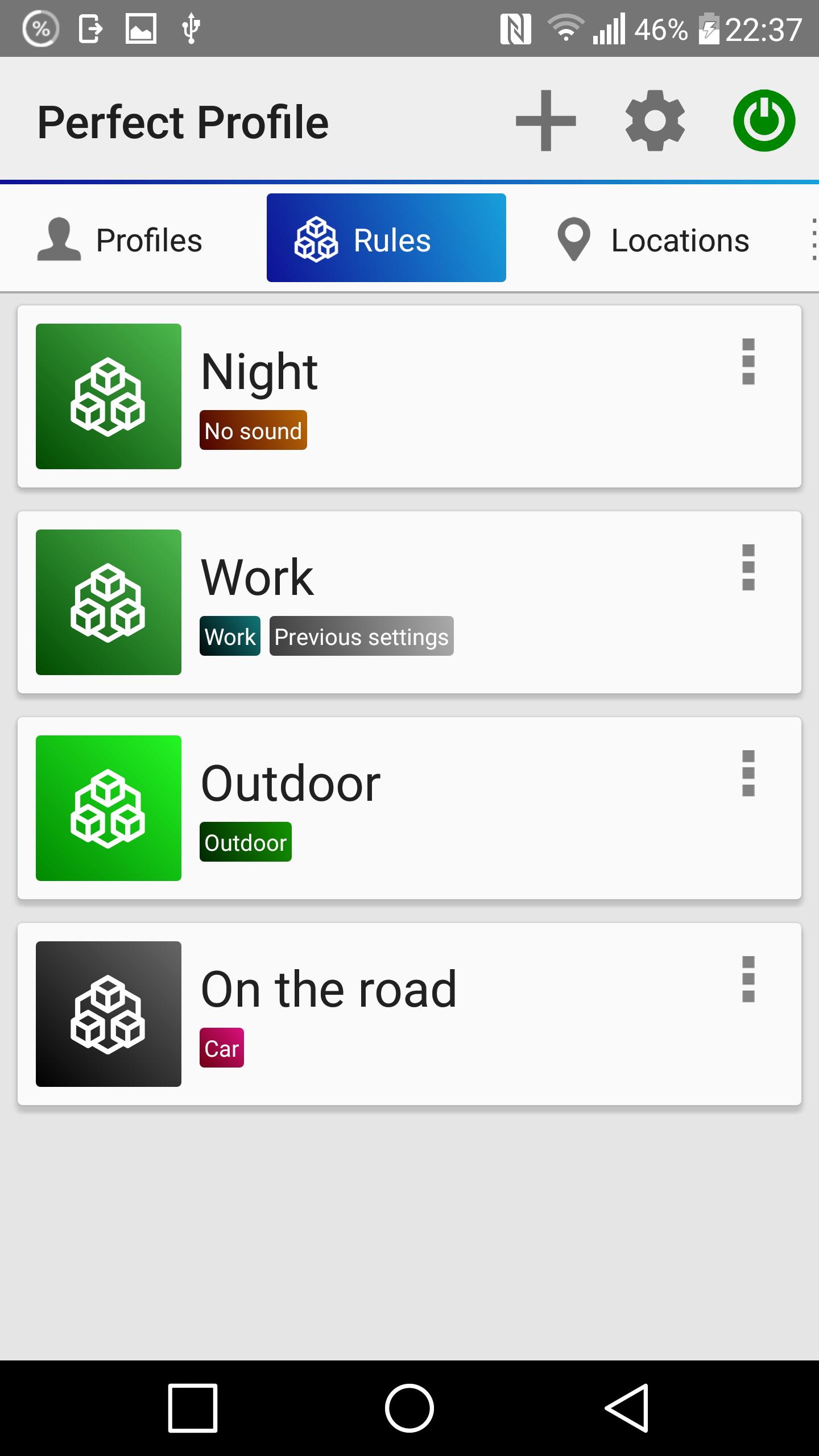
Task: Add a new rule with the plus icon
Action: tap(545, 121)
